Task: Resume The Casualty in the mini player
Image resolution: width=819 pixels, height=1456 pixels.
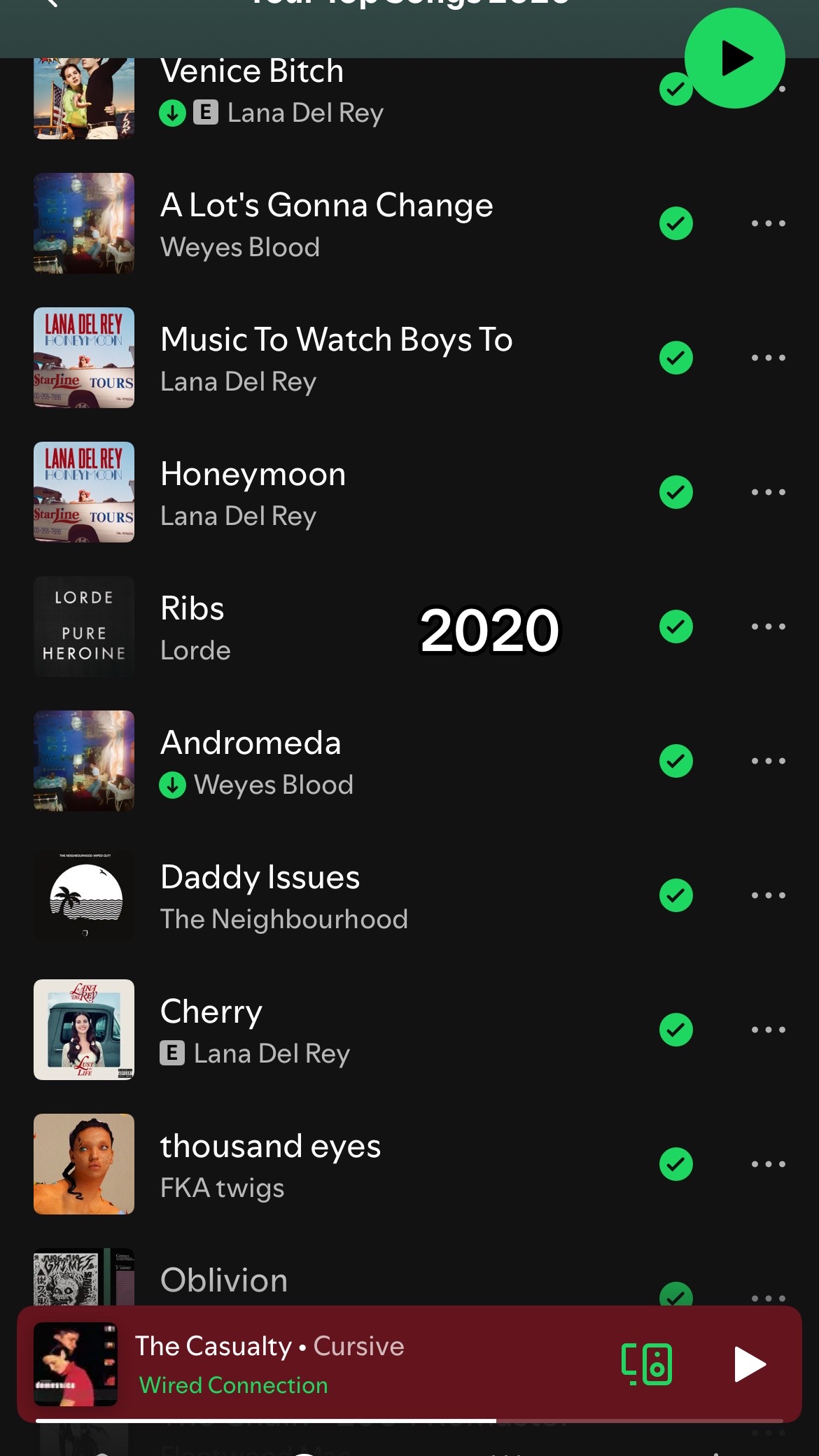Action: 750,1364
